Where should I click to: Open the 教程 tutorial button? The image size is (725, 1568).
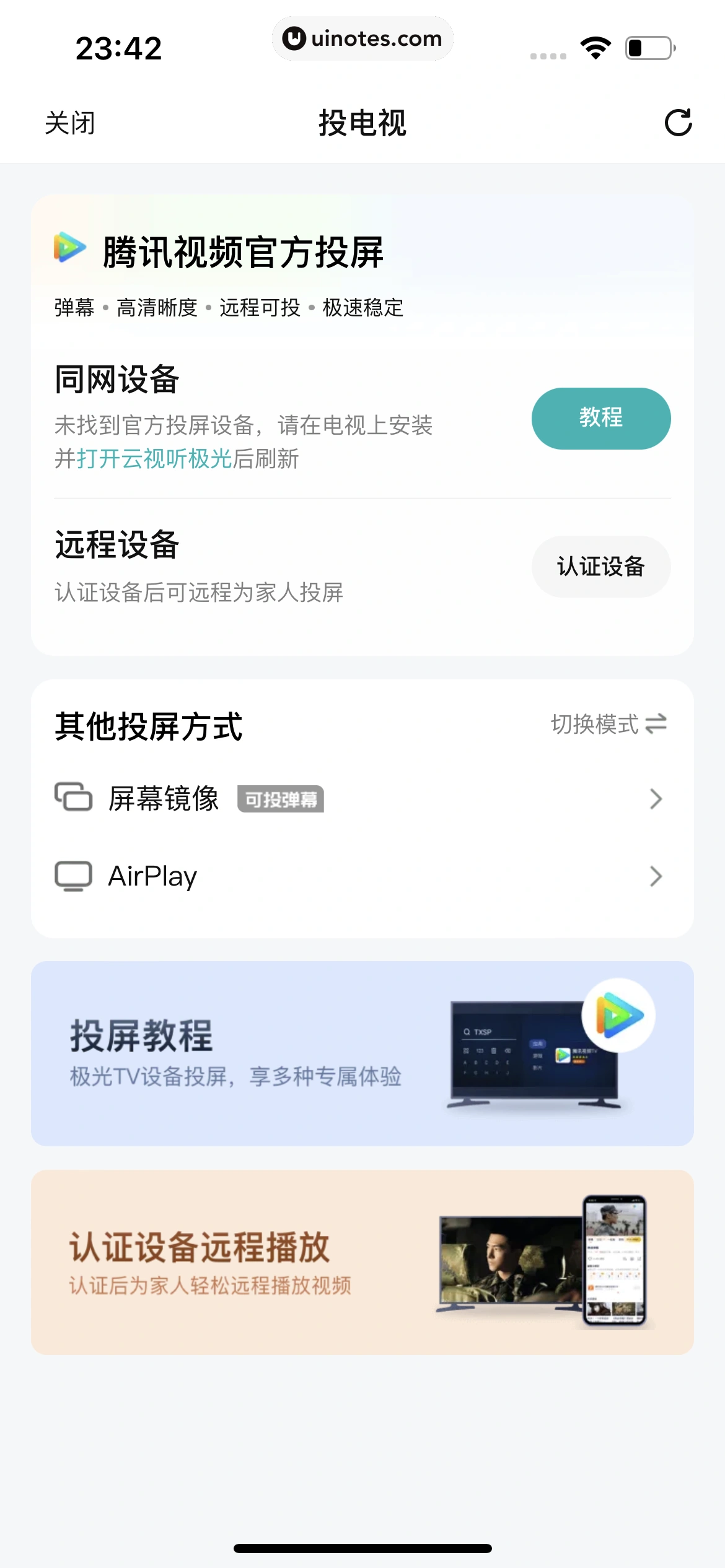click(x=600, y=419)
